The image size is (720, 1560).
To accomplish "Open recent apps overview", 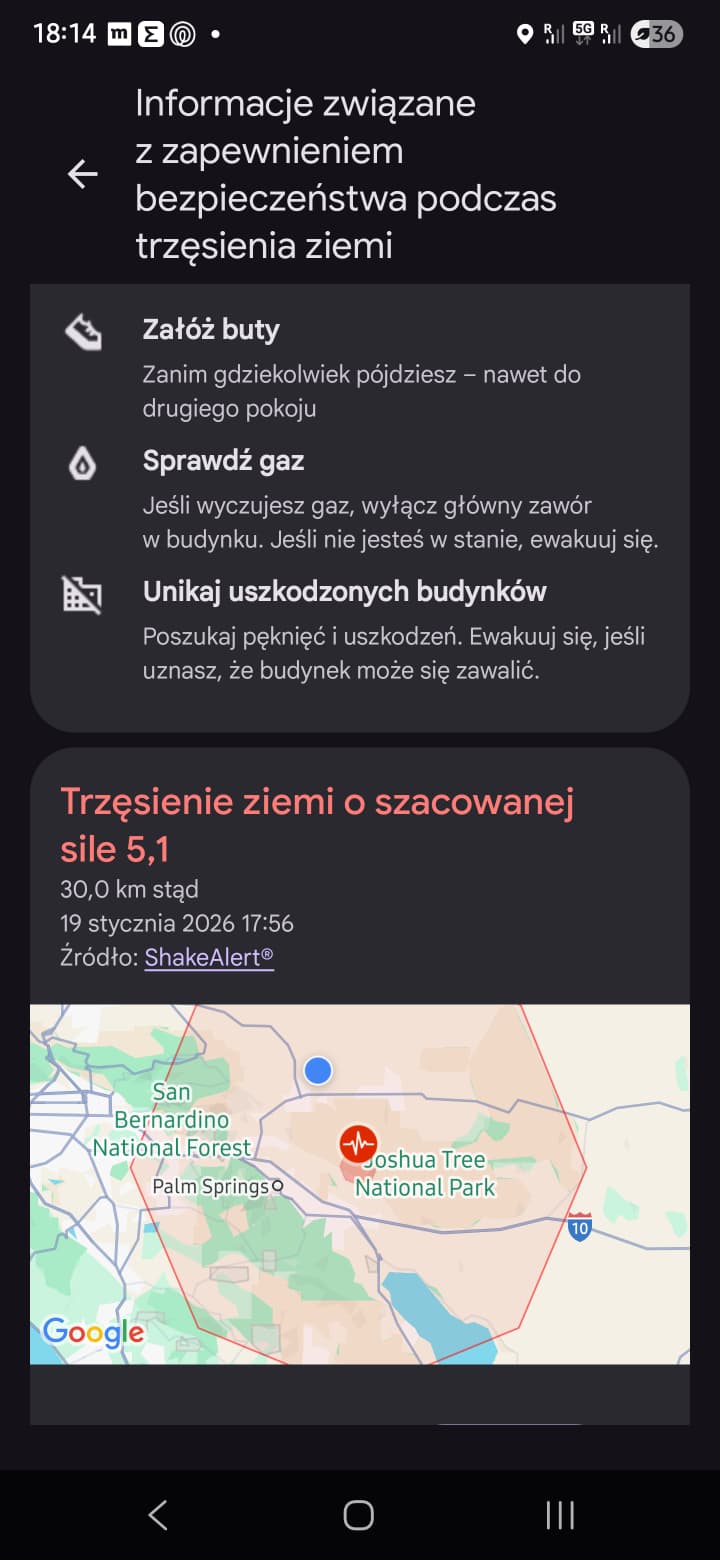I will pyautogui.click(x=560, y=1515).
